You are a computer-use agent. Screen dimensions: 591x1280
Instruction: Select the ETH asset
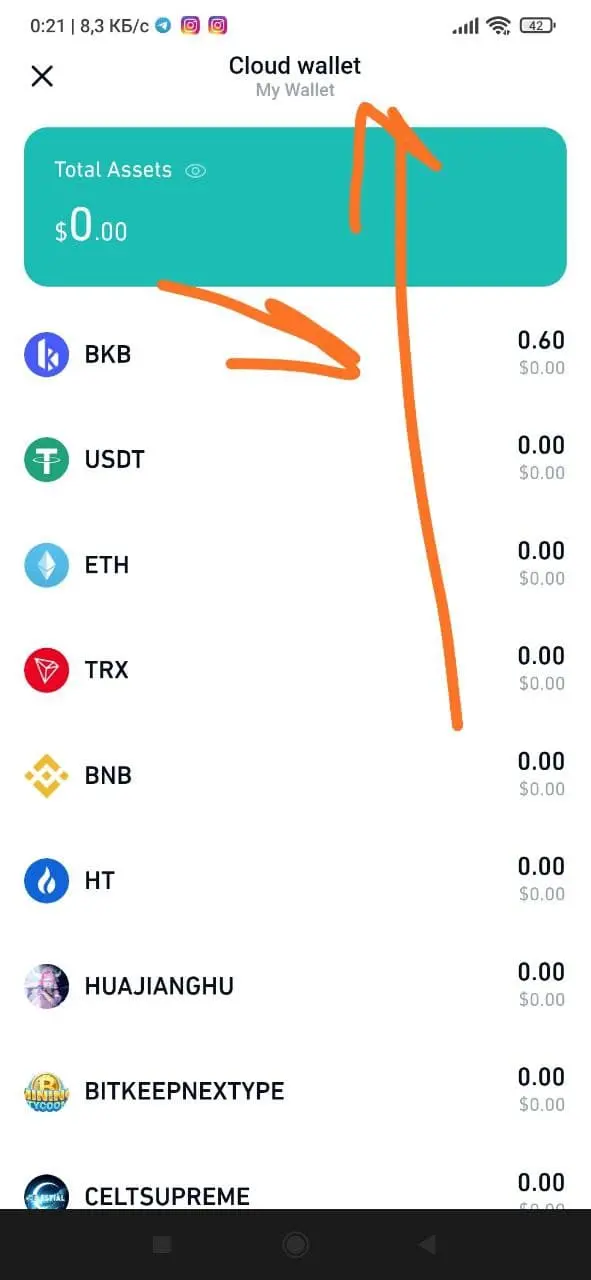click(295, 565)
